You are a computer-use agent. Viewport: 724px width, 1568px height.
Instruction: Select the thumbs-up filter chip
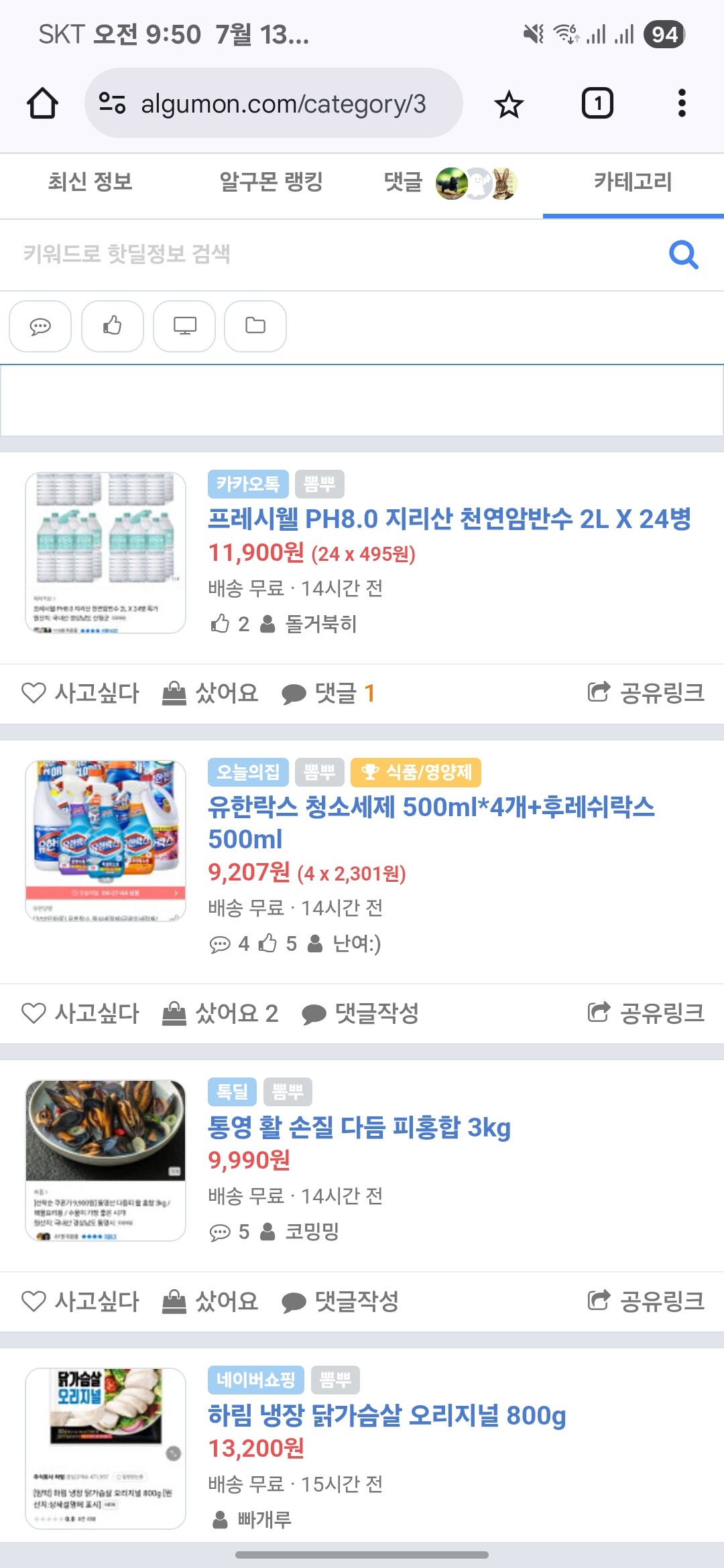point(112,326)
